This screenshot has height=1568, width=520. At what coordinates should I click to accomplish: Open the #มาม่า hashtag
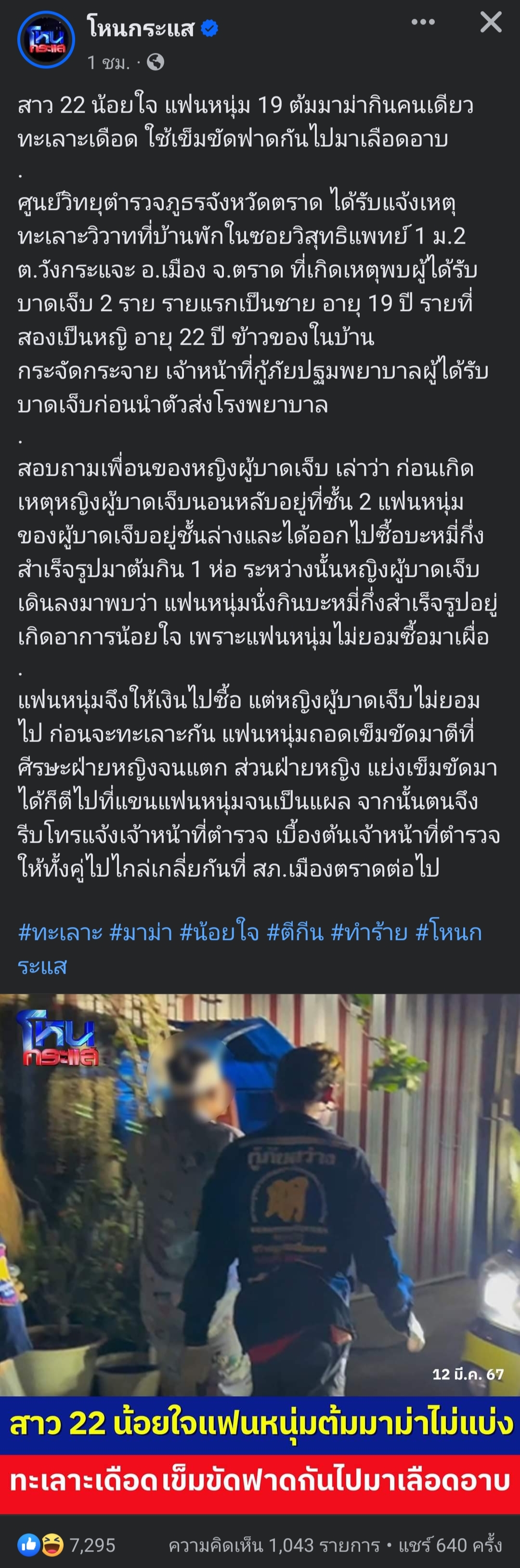point(141,932)
